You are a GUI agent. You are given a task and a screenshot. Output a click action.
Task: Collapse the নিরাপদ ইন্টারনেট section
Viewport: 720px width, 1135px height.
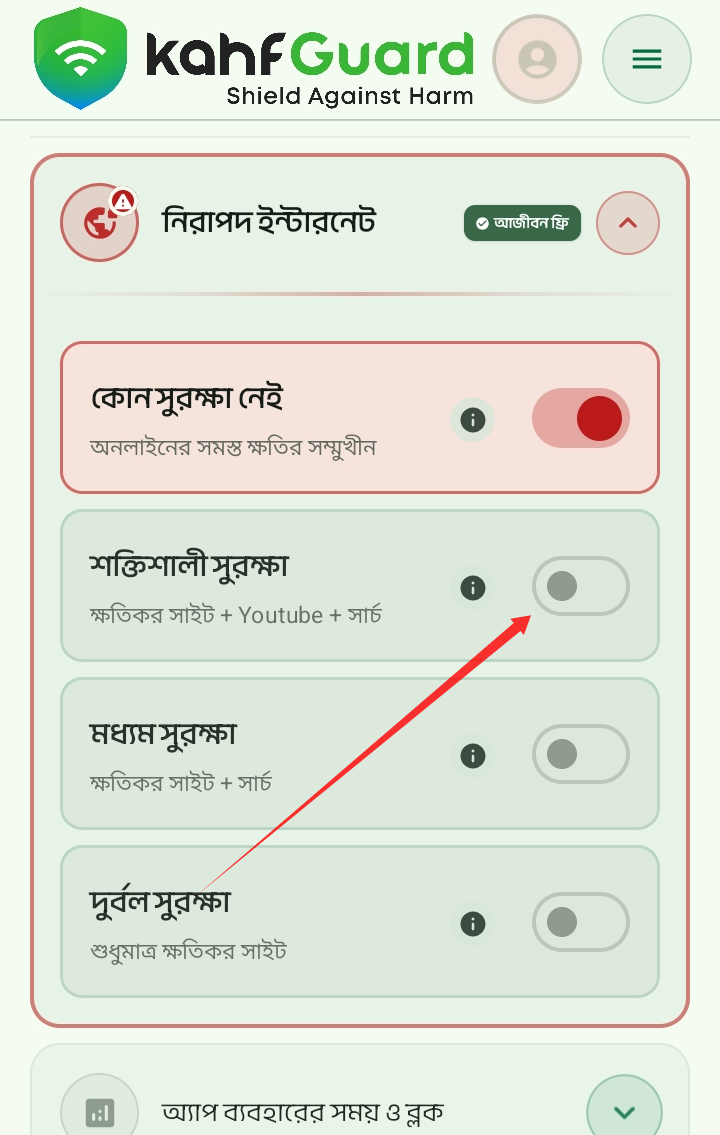click(x=628, y=223)
